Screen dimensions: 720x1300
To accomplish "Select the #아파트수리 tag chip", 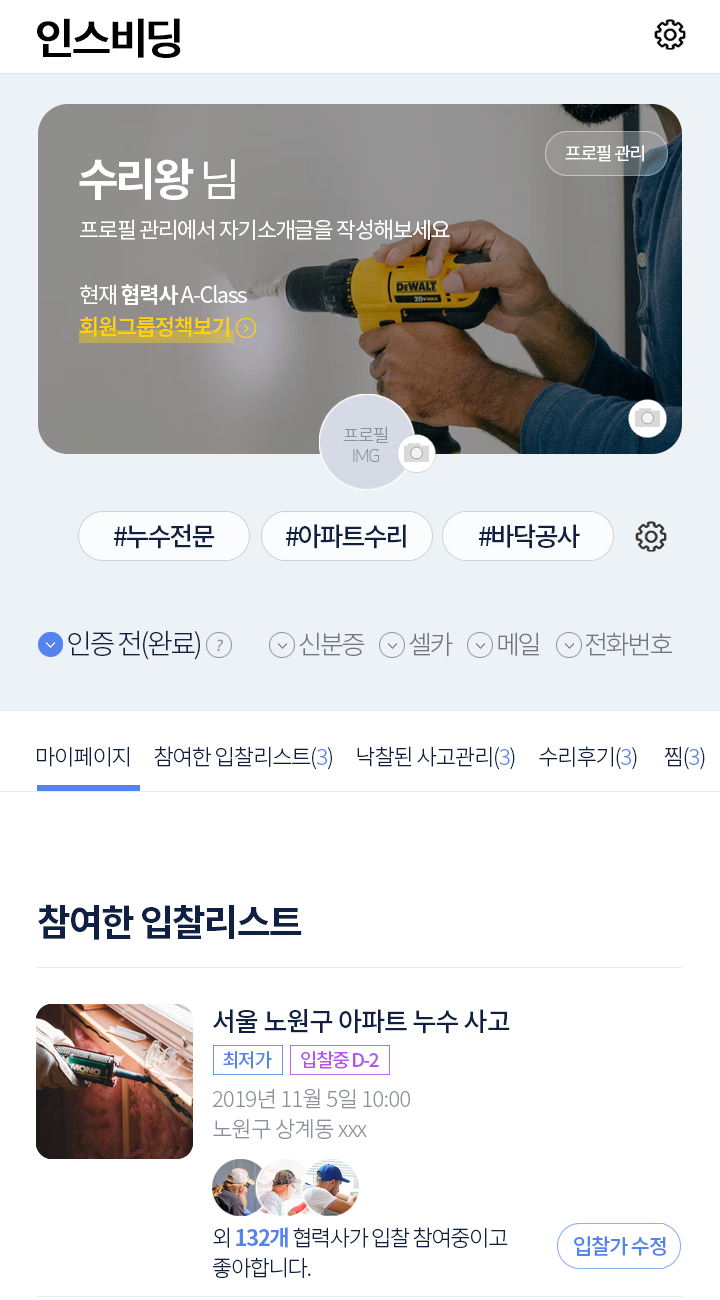I will tap(346, 537).
